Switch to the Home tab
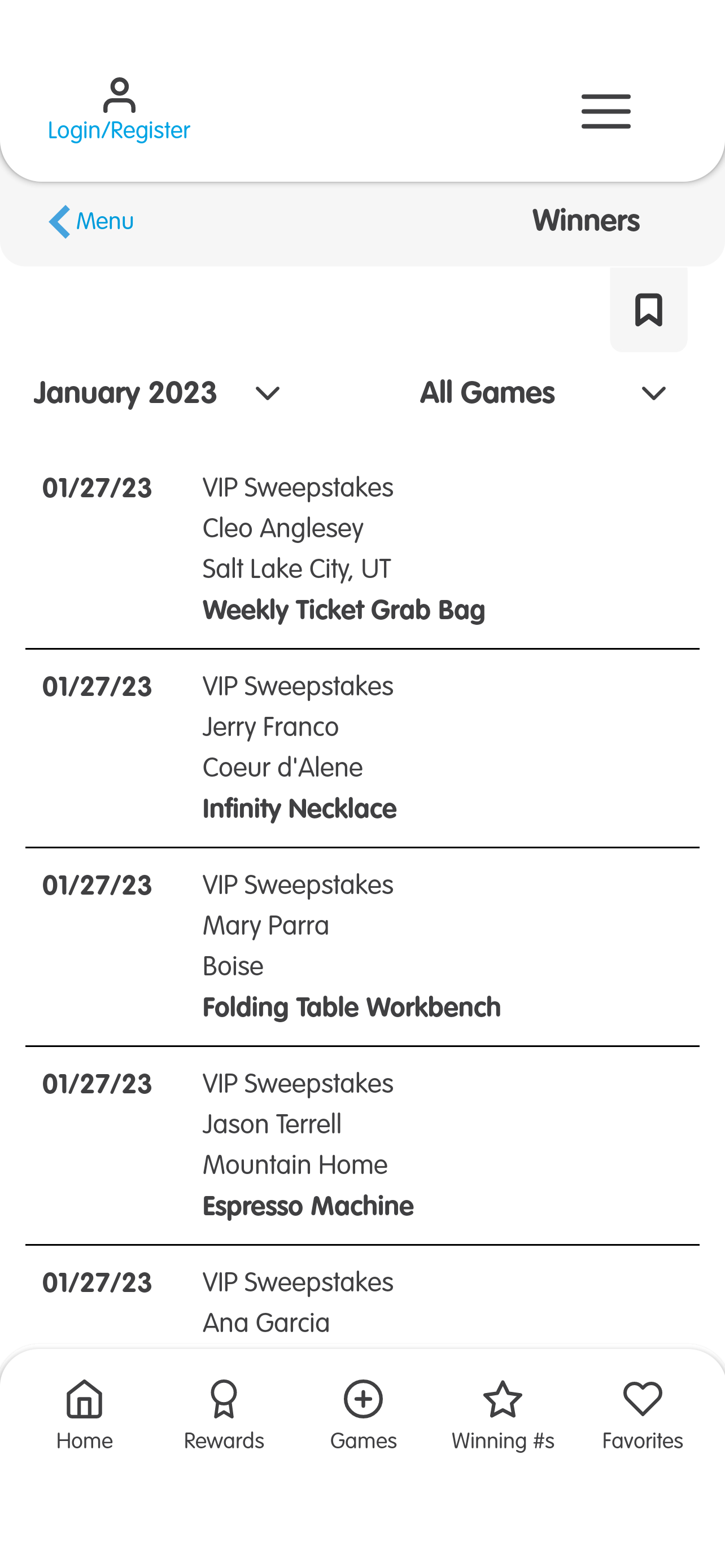Image resolution: width=725 pixels, height=1568 pixels. click(85, 1415)
